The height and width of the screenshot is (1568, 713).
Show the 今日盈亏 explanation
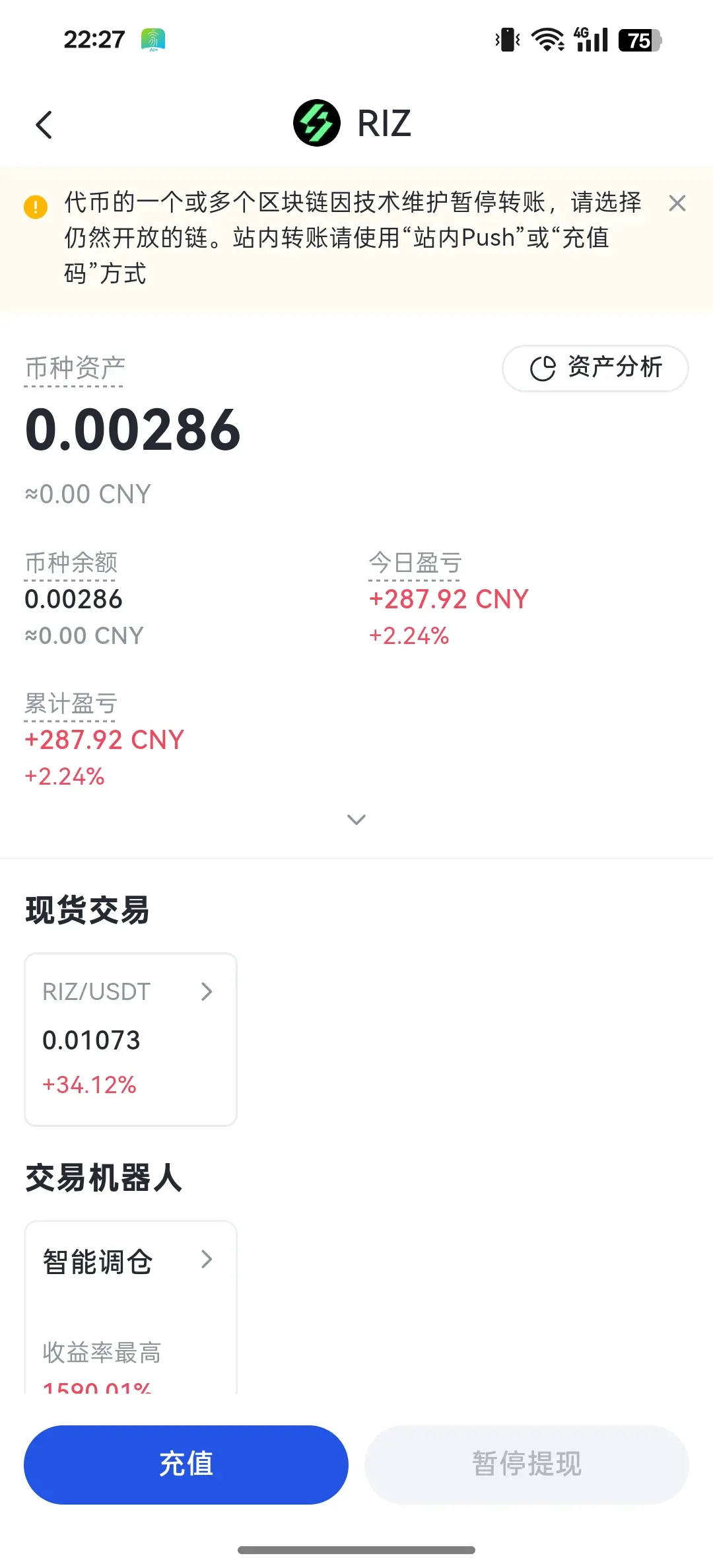point(415,563)
